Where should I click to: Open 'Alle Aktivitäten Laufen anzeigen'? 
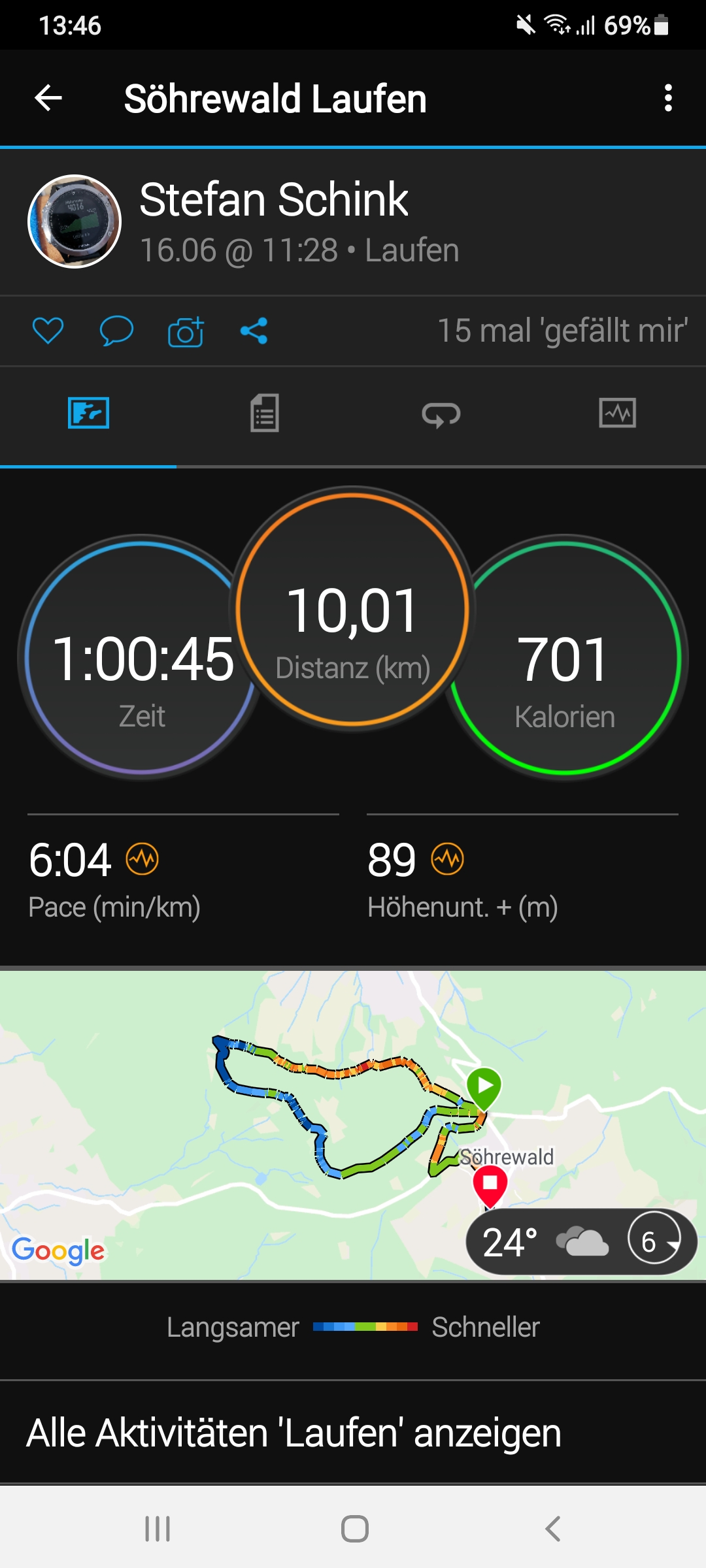[x=294, y=1433]
